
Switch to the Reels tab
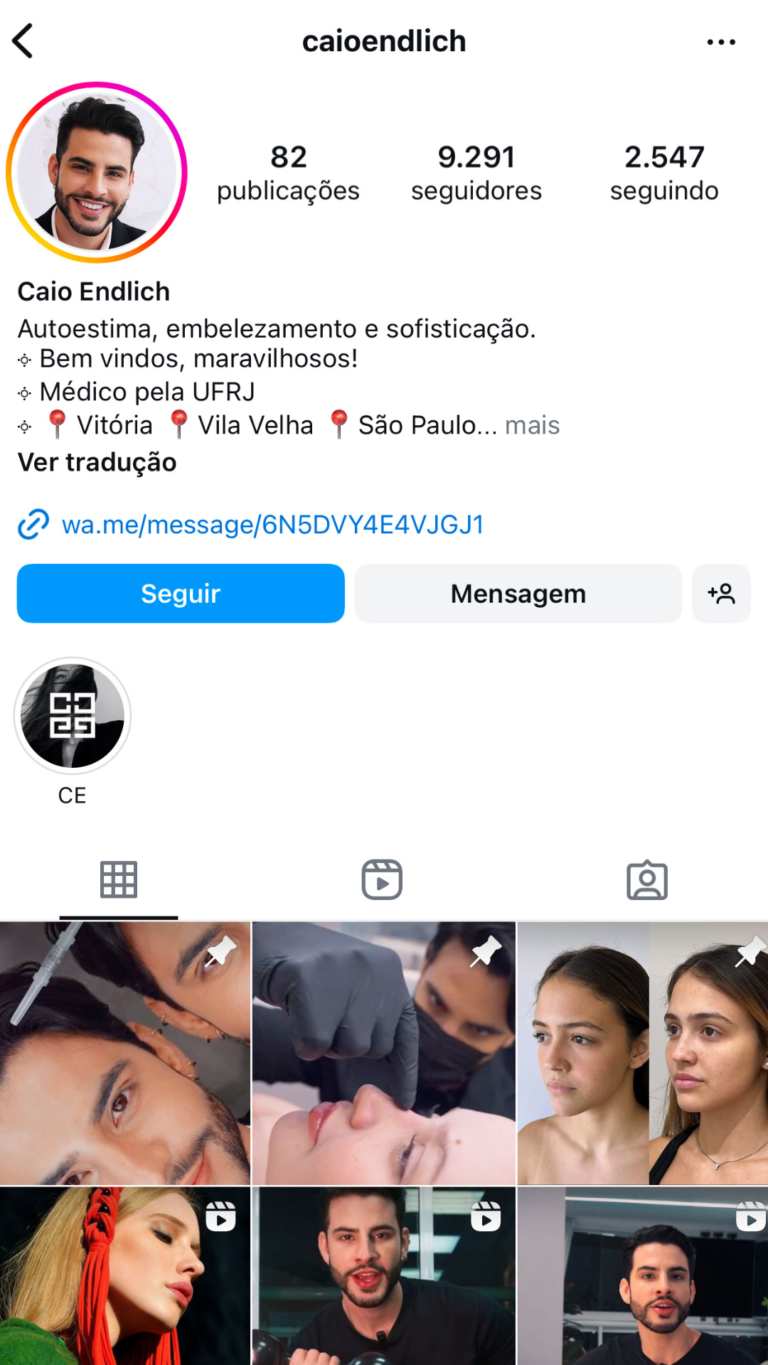pyautogui.click(x=382, y=880)
